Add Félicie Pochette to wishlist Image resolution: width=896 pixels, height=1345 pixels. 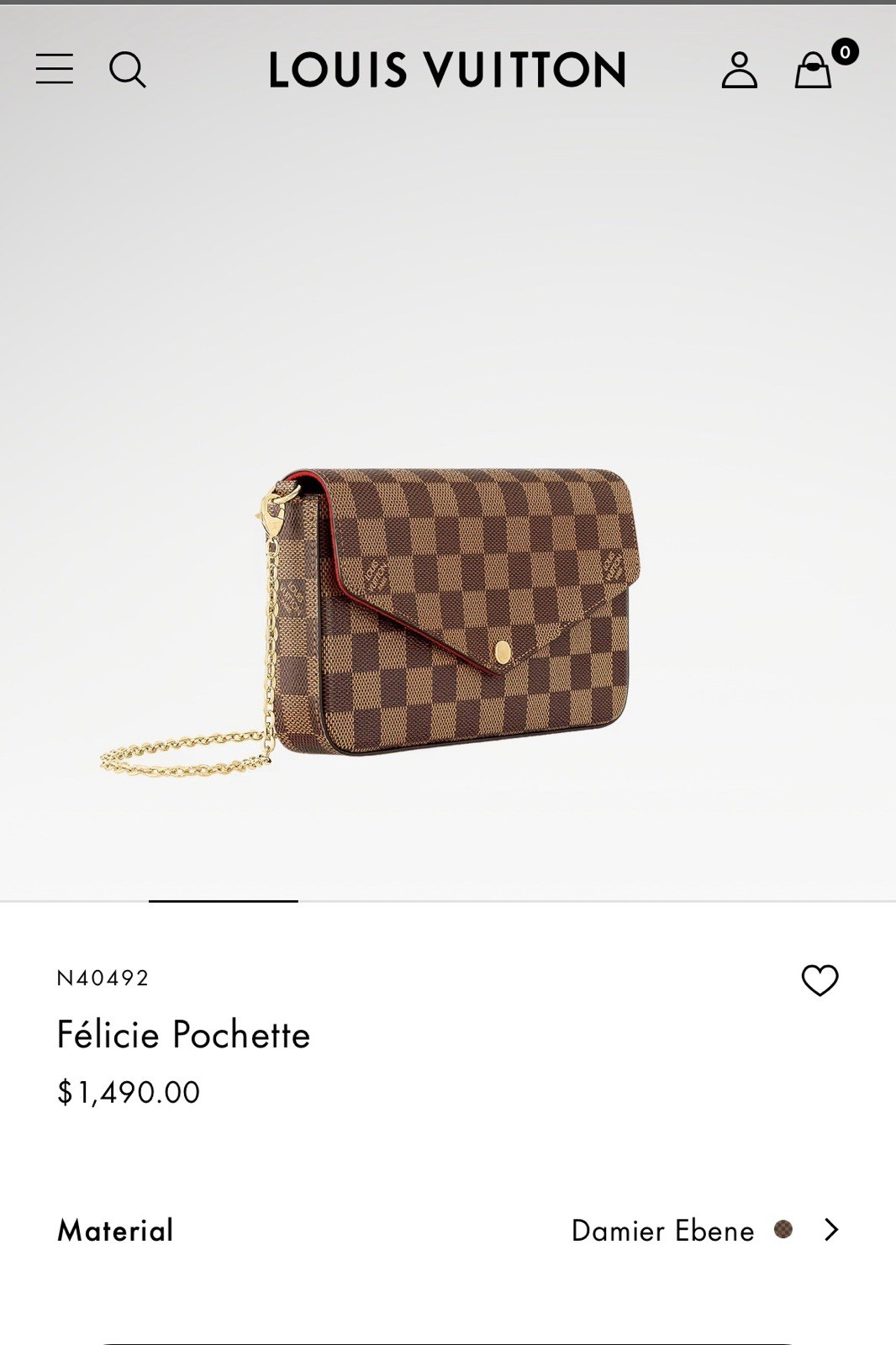pyautogui.click(x=820, y=980)
